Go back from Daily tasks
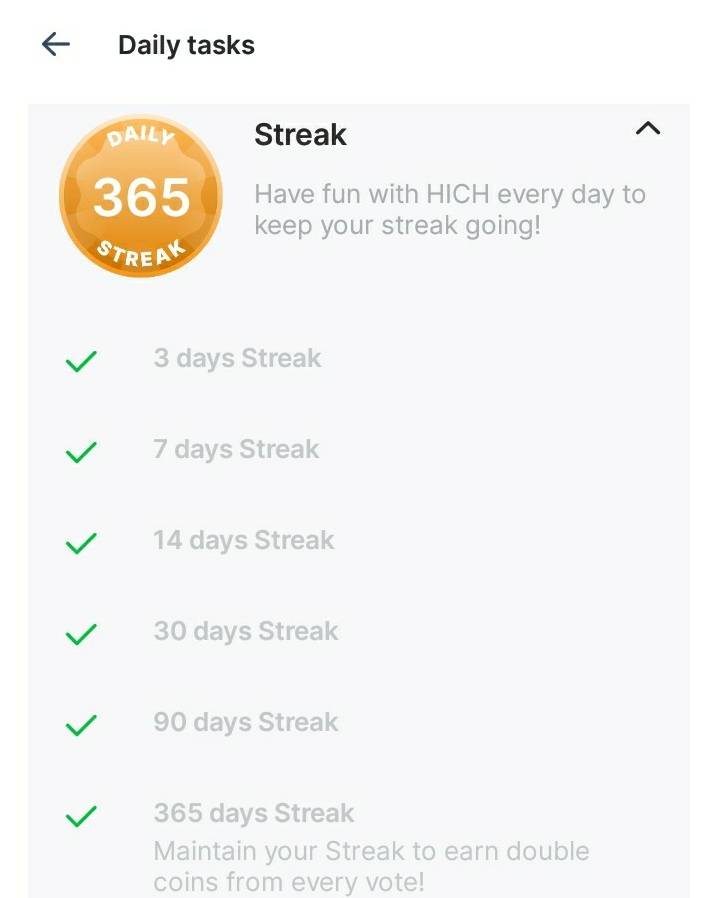The height and width of the screenshot is (898, 718). (56, 44)
